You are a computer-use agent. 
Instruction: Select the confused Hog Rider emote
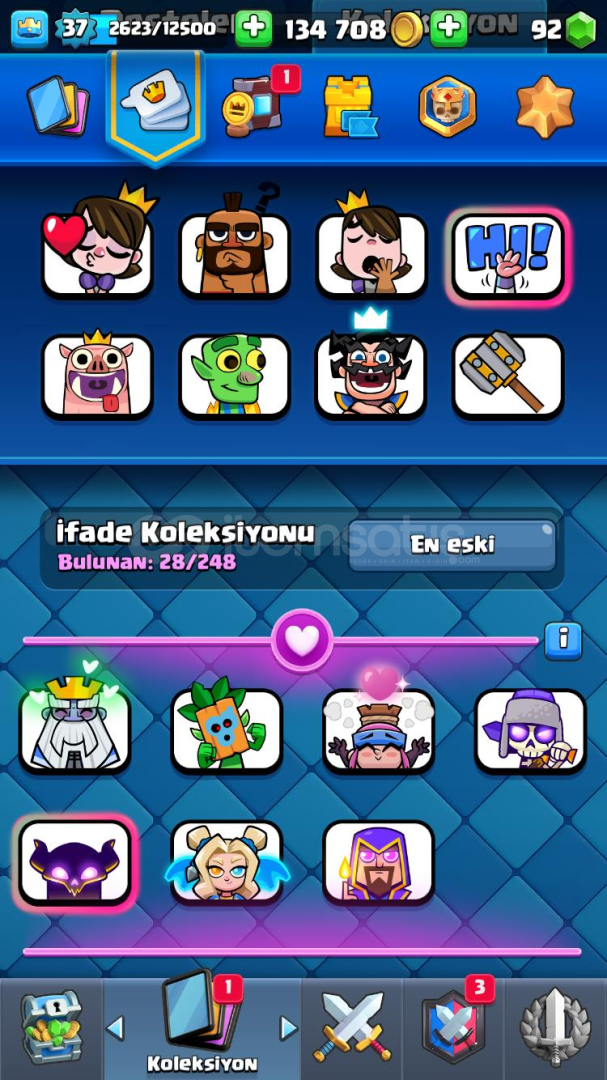coord(234,248)
